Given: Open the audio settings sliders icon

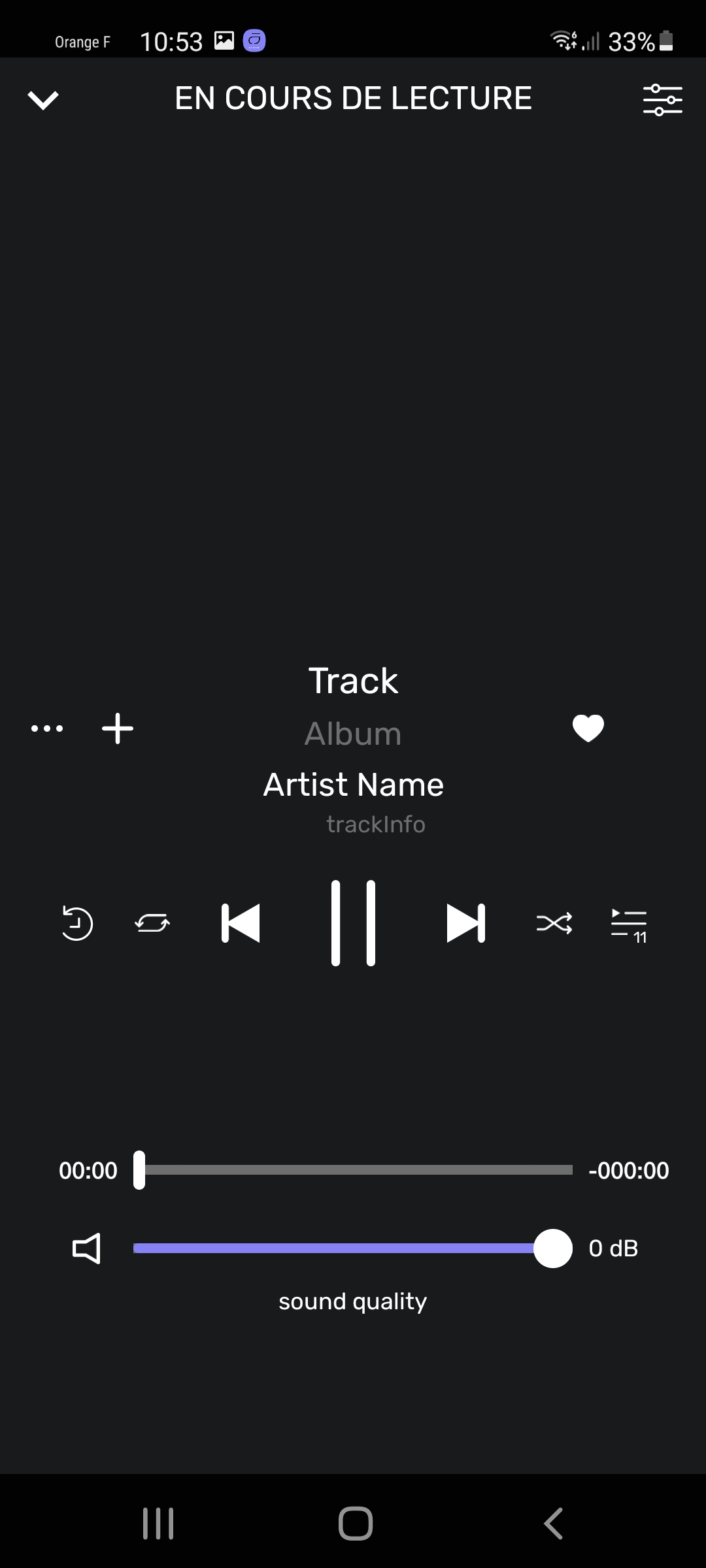Looking at the screenshot, I should click(x=662, y=100).
